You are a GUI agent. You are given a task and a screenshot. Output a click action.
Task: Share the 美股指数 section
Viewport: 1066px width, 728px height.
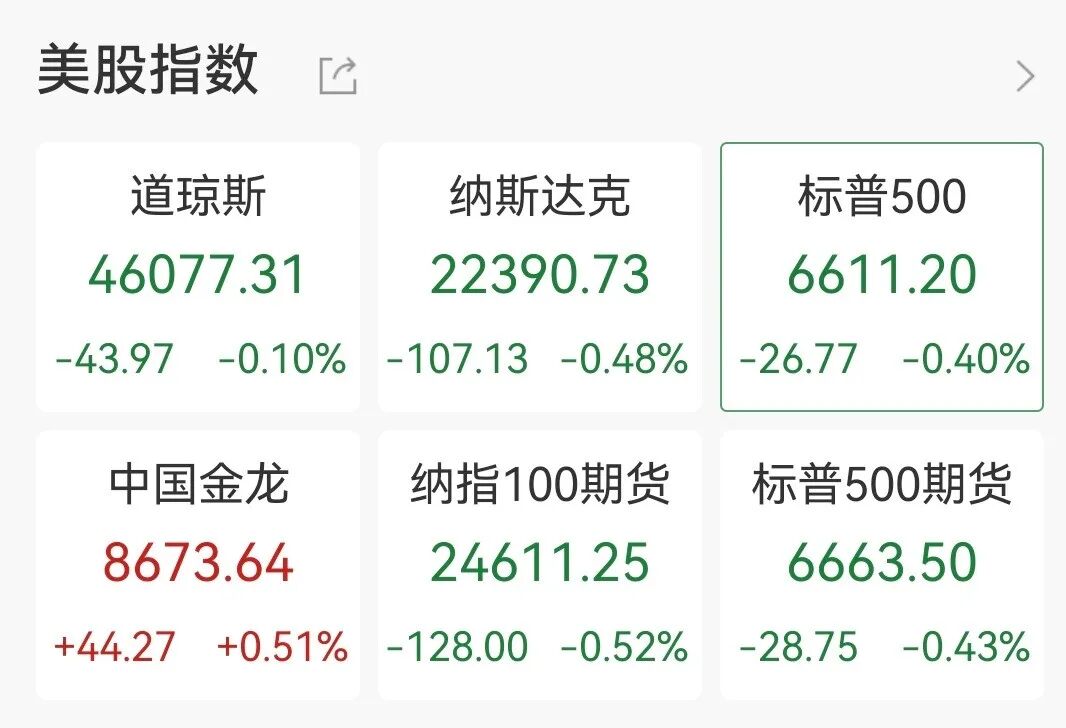(x=338, y=75)
